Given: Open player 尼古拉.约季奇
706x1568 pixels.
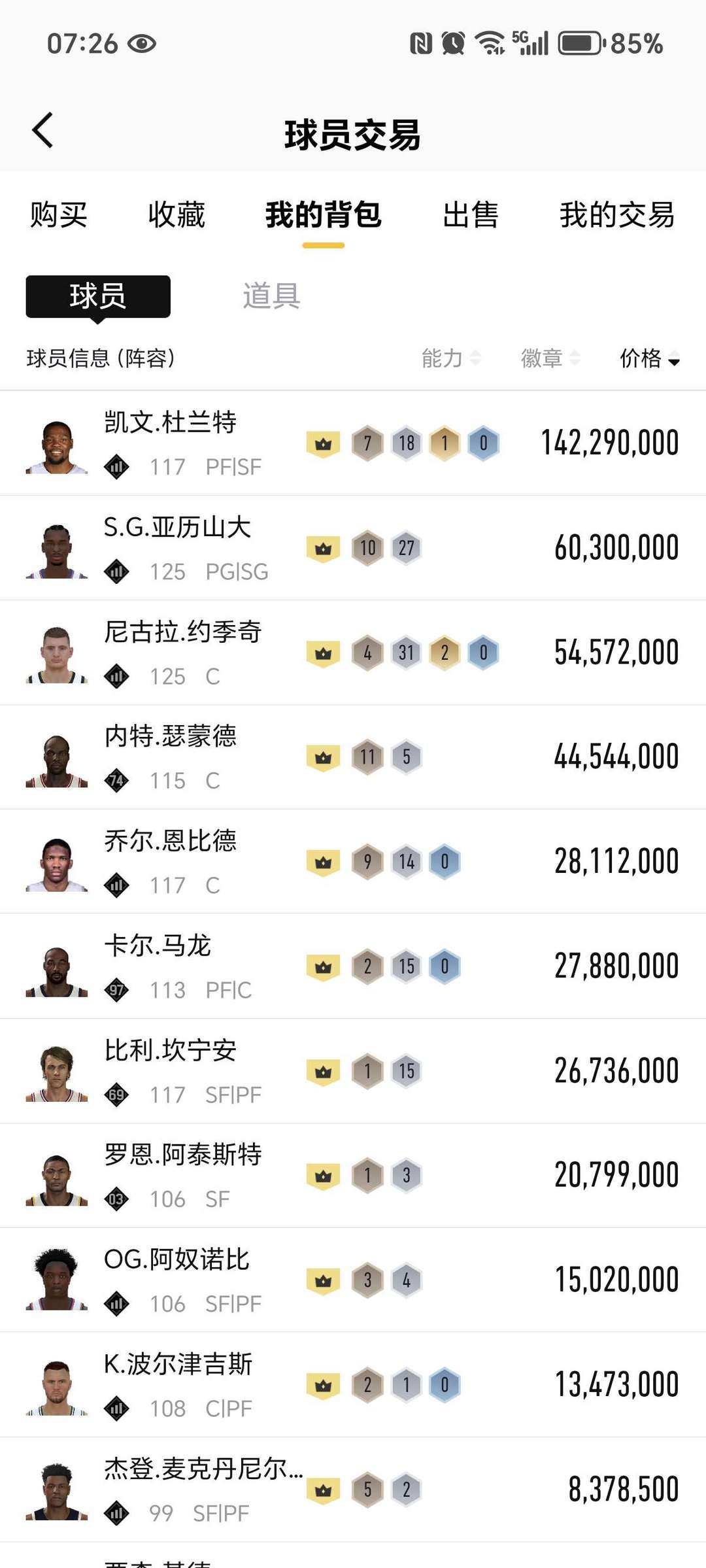Looking at the screenshot, I should 353,653.
